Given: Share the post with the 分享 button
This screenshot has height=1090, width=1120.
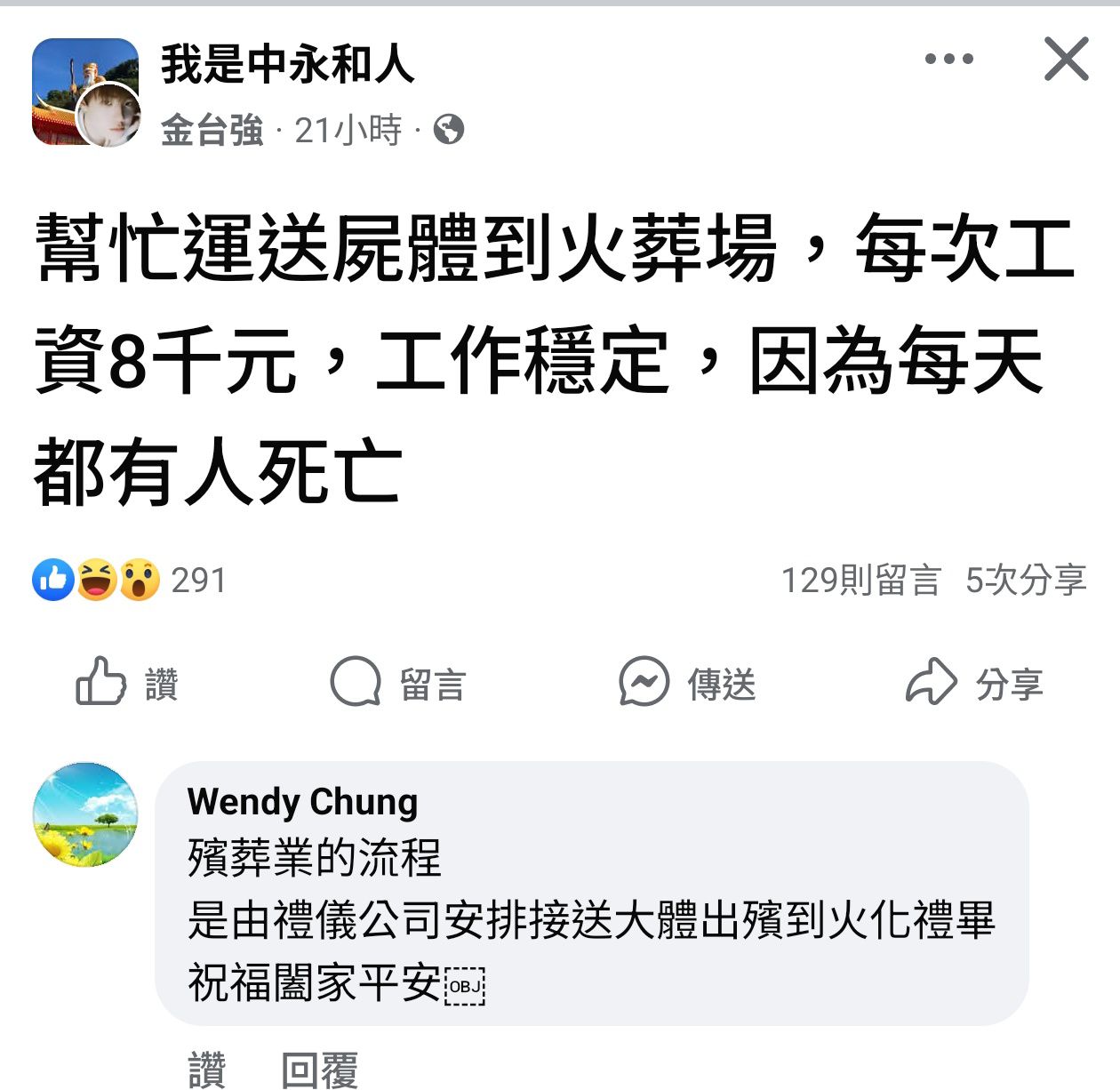Looking at the screenshot, I should [x=974, y=683].
